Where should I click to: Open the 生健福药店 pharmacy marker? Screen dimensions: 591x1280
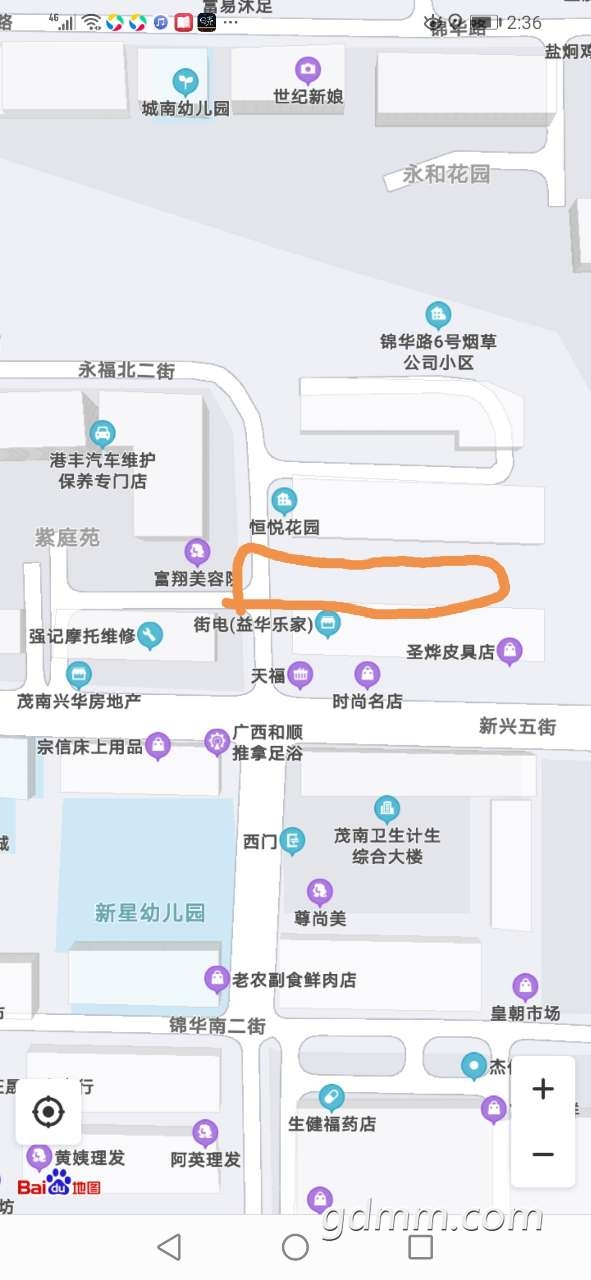[332, 1097]
